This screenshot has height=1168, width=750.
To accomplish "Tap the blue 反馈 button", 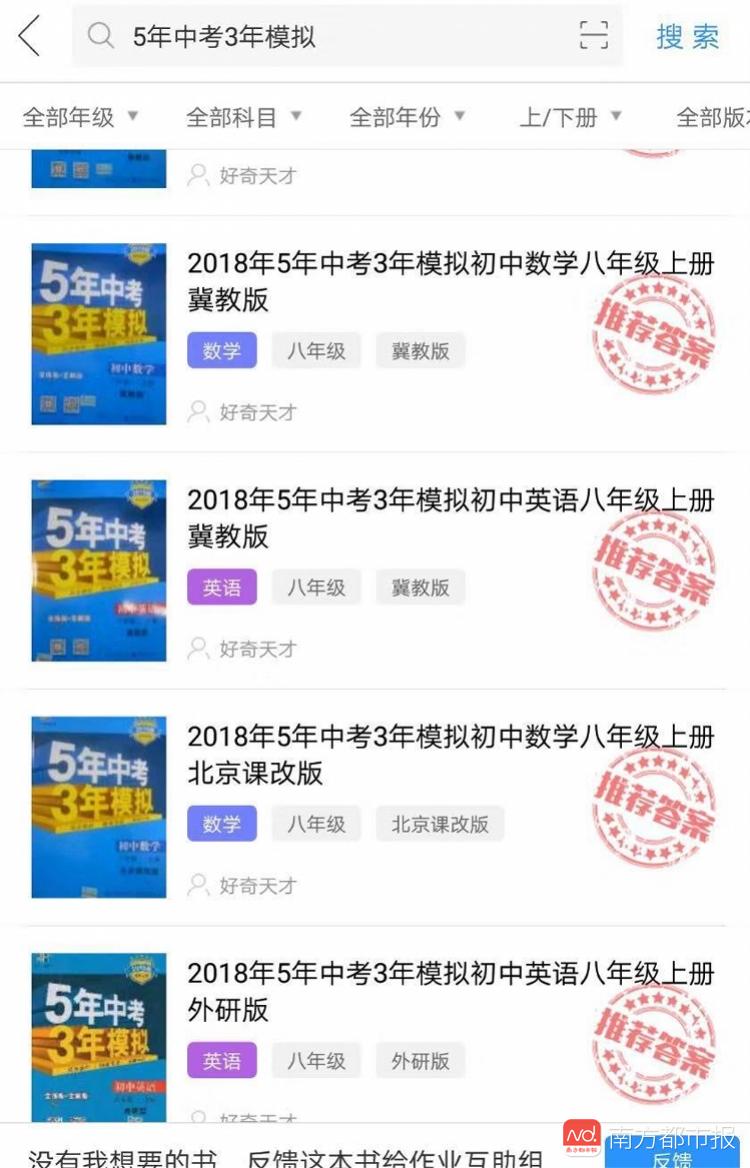I will 672,1158.
